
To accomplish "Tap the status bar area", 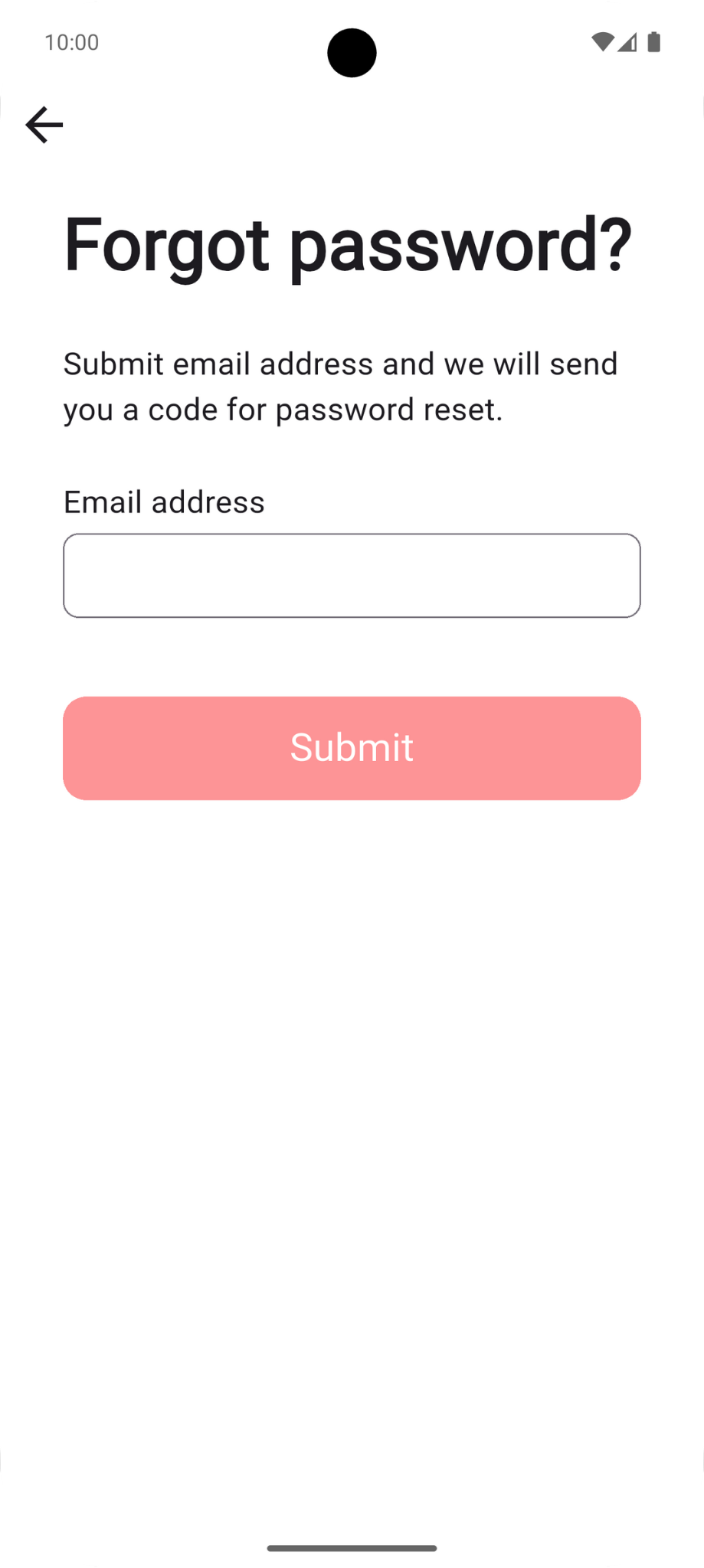I will pos(352,42).
